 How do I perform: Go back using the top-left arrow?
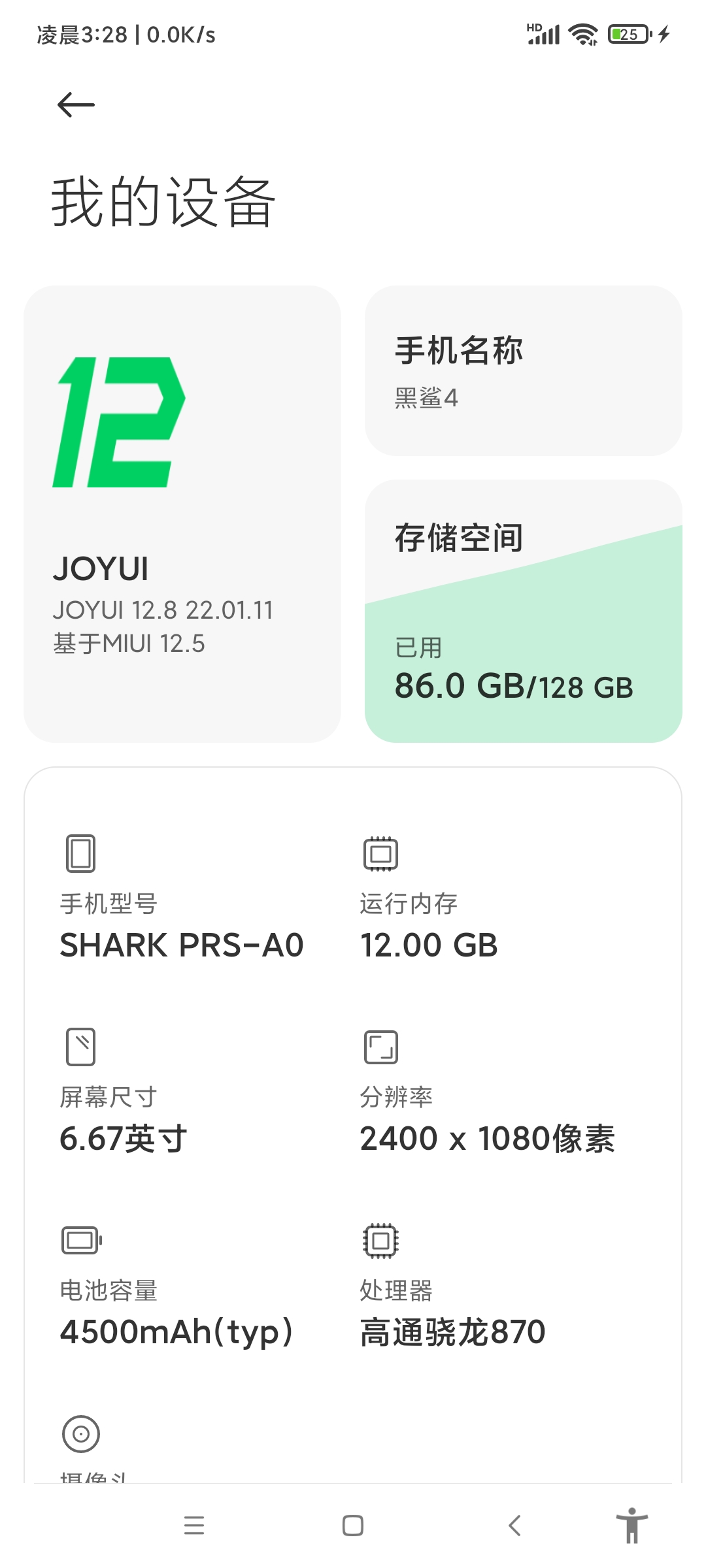[76, 105]
